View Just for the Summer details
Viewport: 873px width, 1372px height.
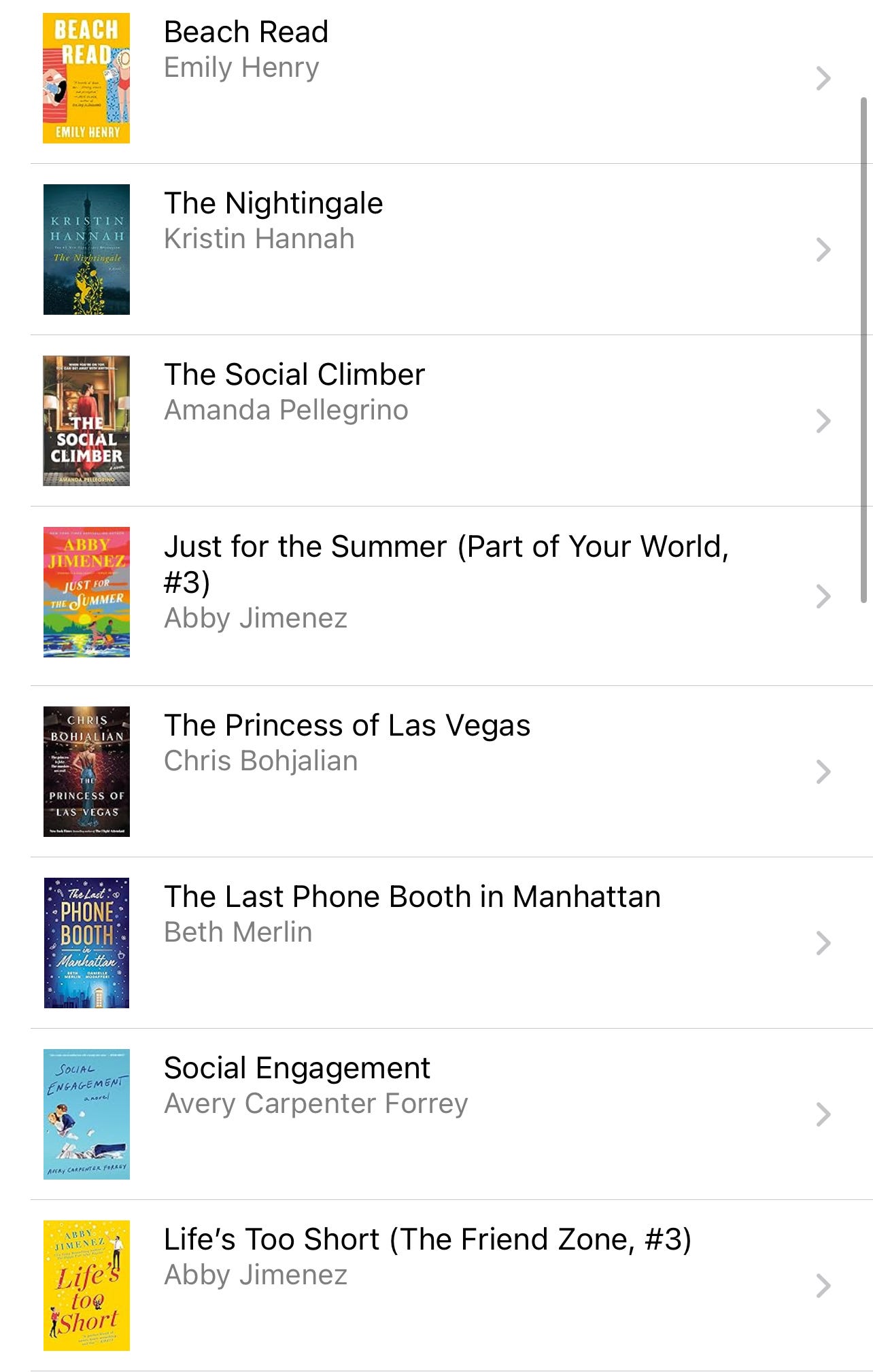tap(435, 596)
